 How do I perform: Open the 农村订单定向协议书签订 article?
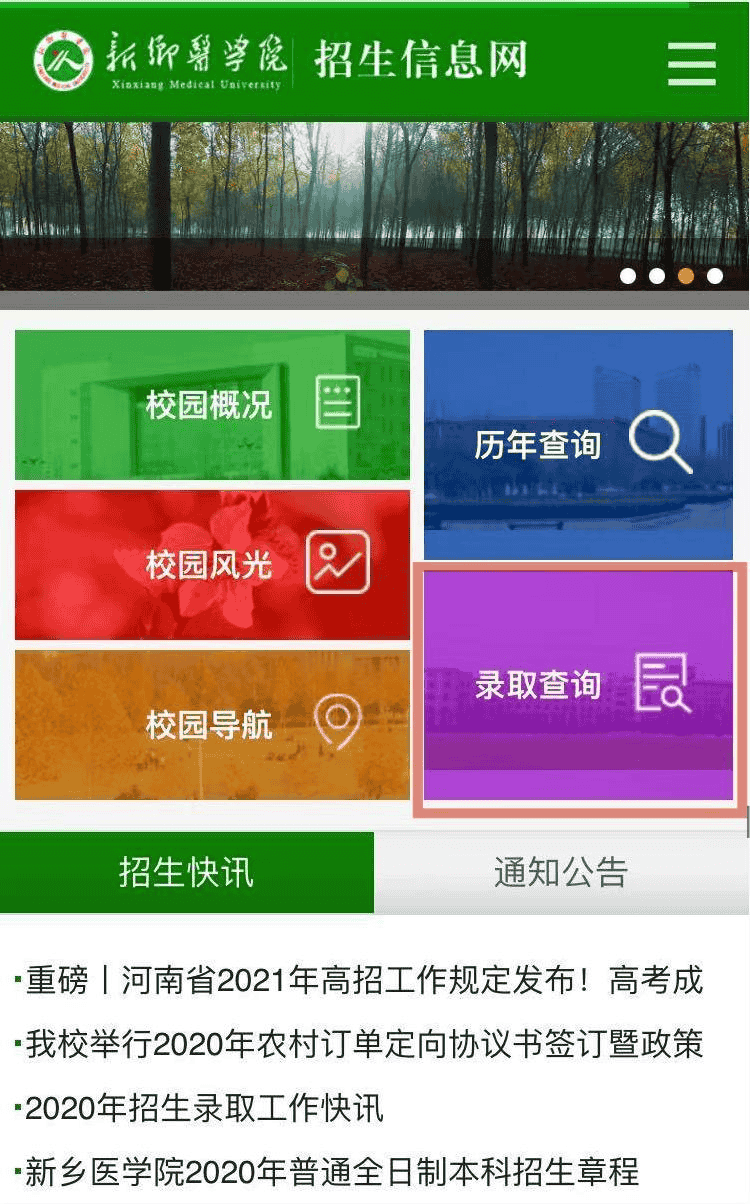click(x=364, y=1044)
